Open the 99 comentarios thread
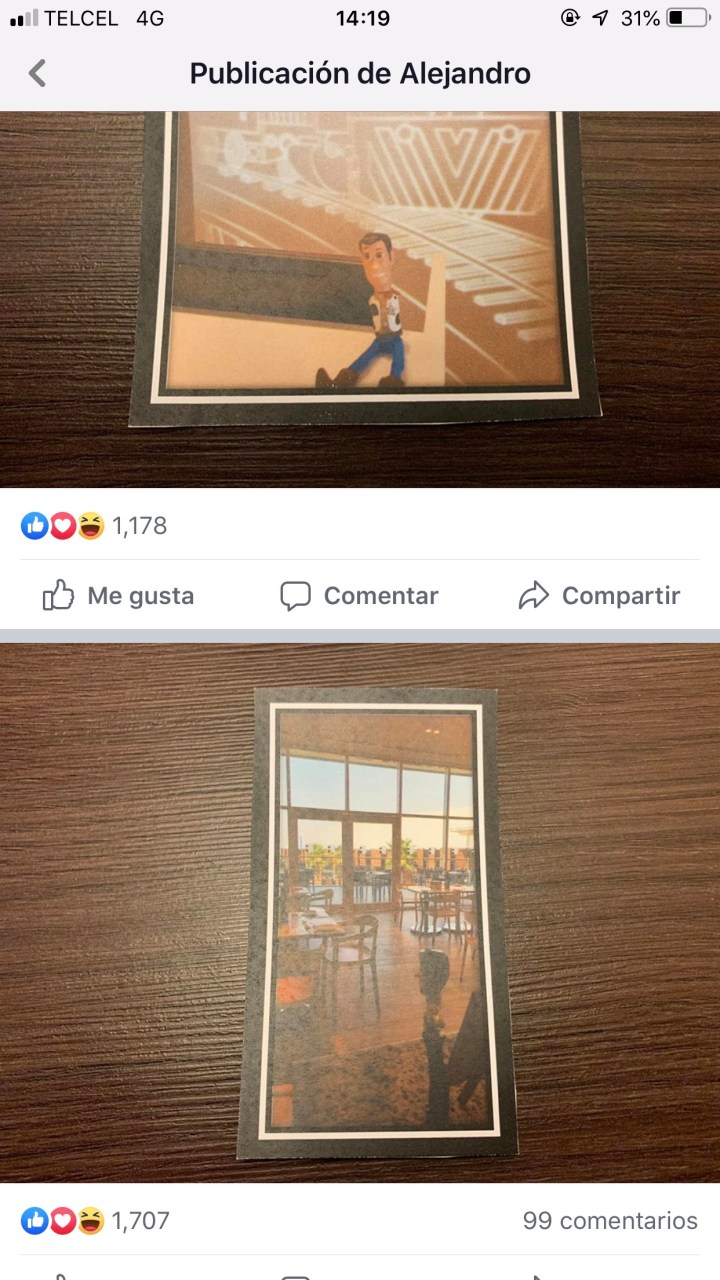This screenshot has width=720, height=1280. 609,1221
